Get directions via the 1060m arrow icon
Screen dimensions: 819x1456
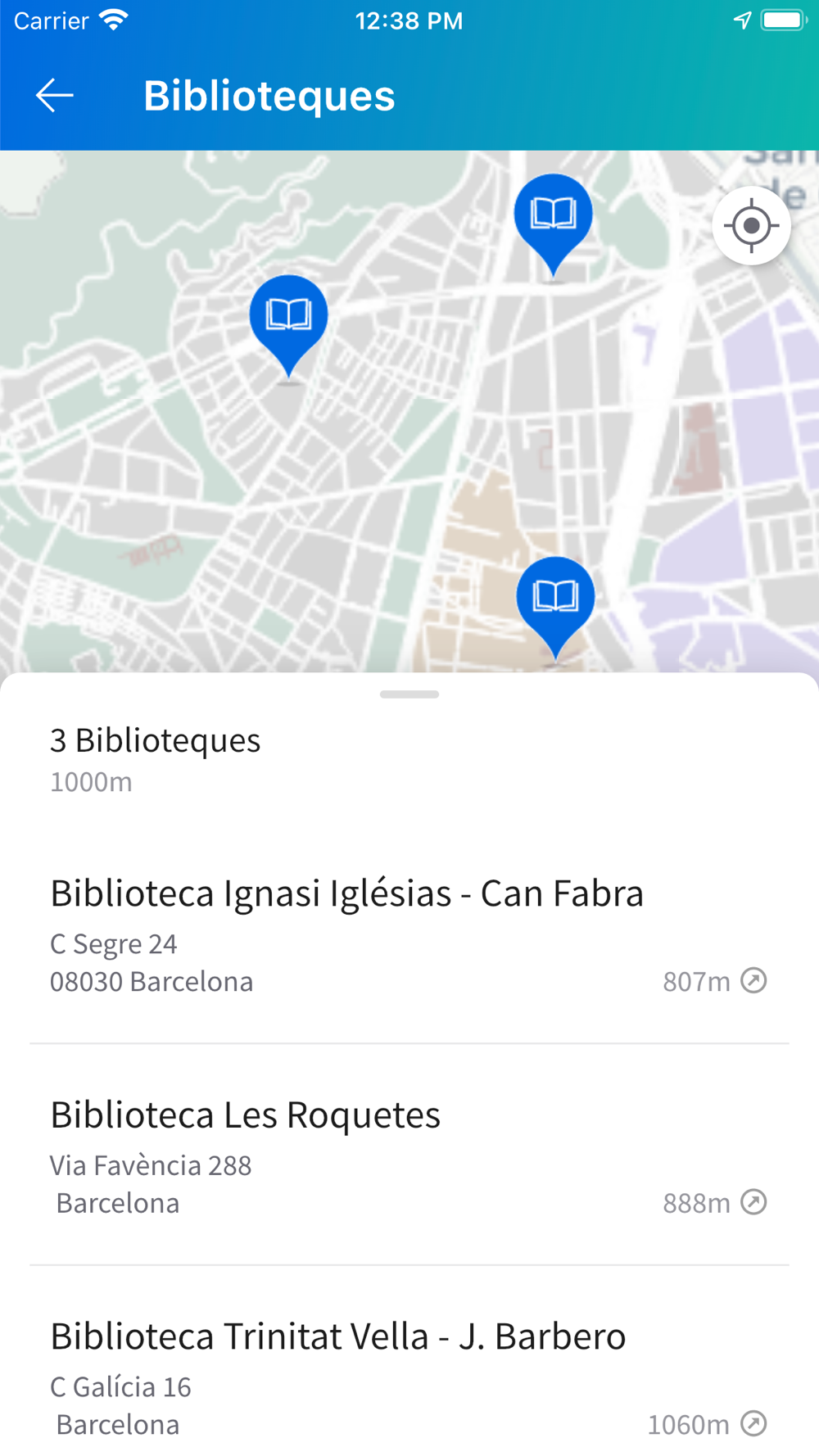coord(753,1424)
